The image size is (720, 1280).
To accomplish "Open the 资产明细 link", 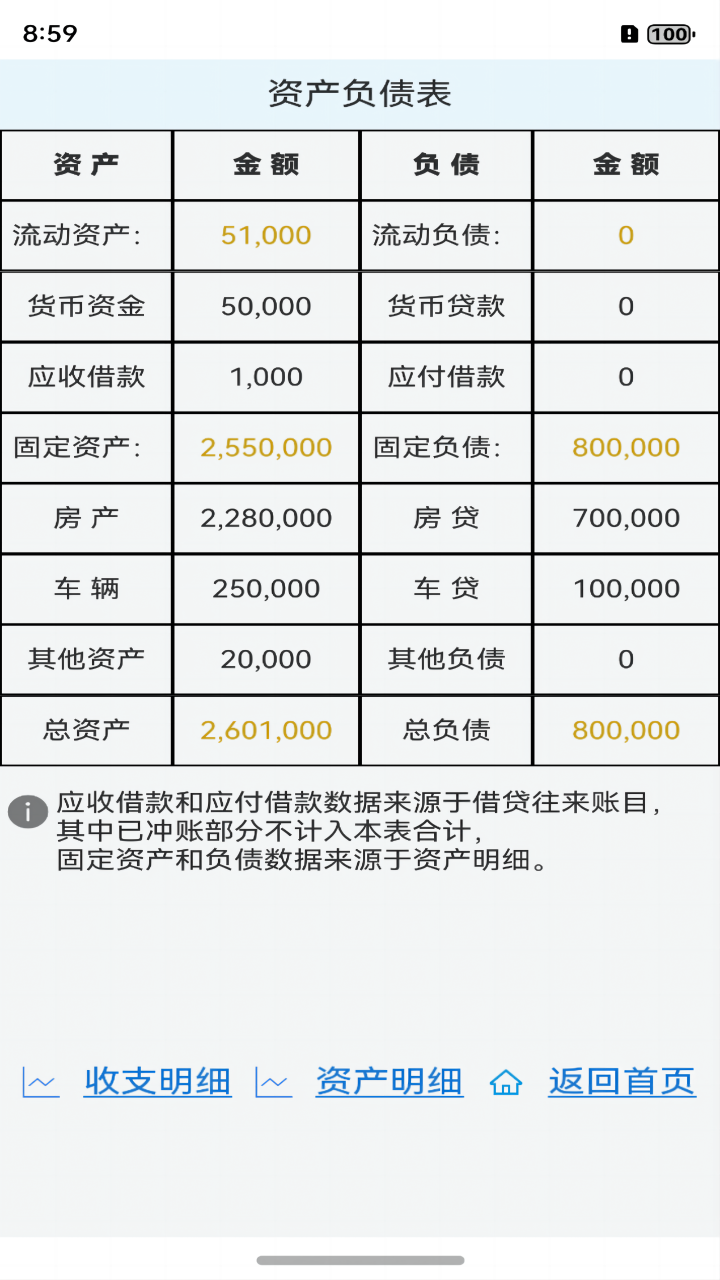I will [x=389, y=1081].
